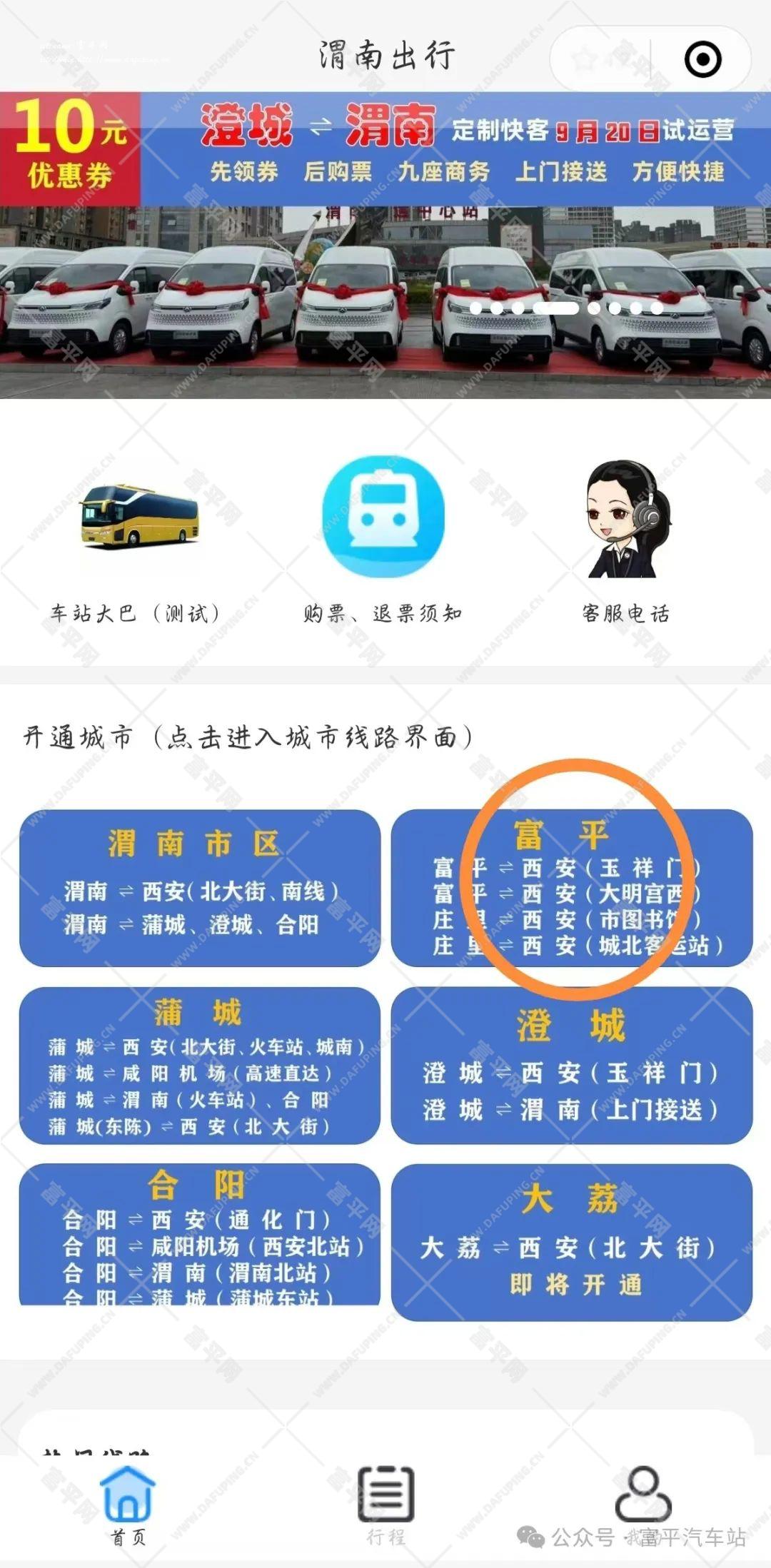
Task: Open the 大荔 routes card
Action: (571, 1242)
